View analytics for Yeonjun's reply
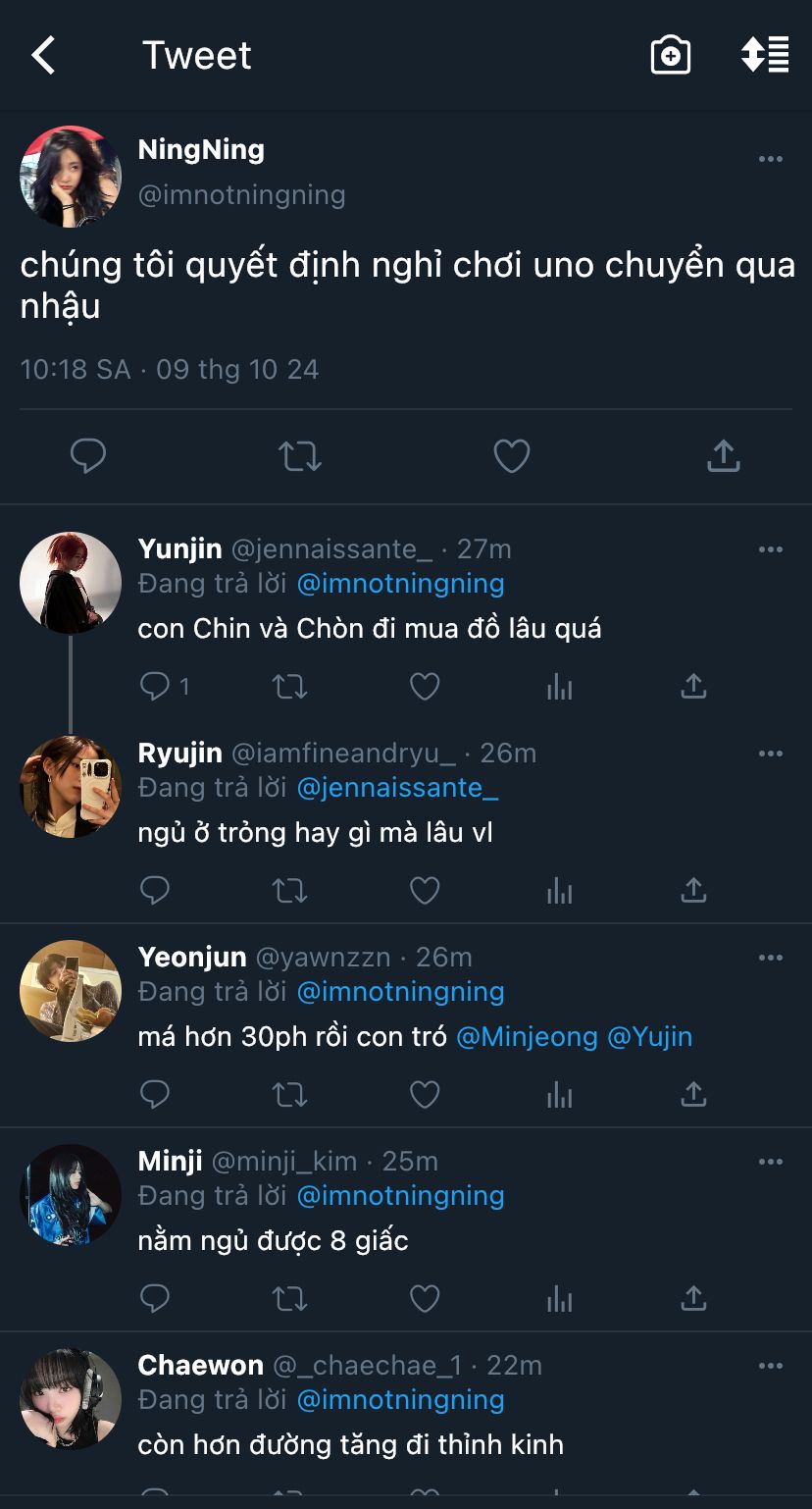812x1509 pixels. 559,1095
